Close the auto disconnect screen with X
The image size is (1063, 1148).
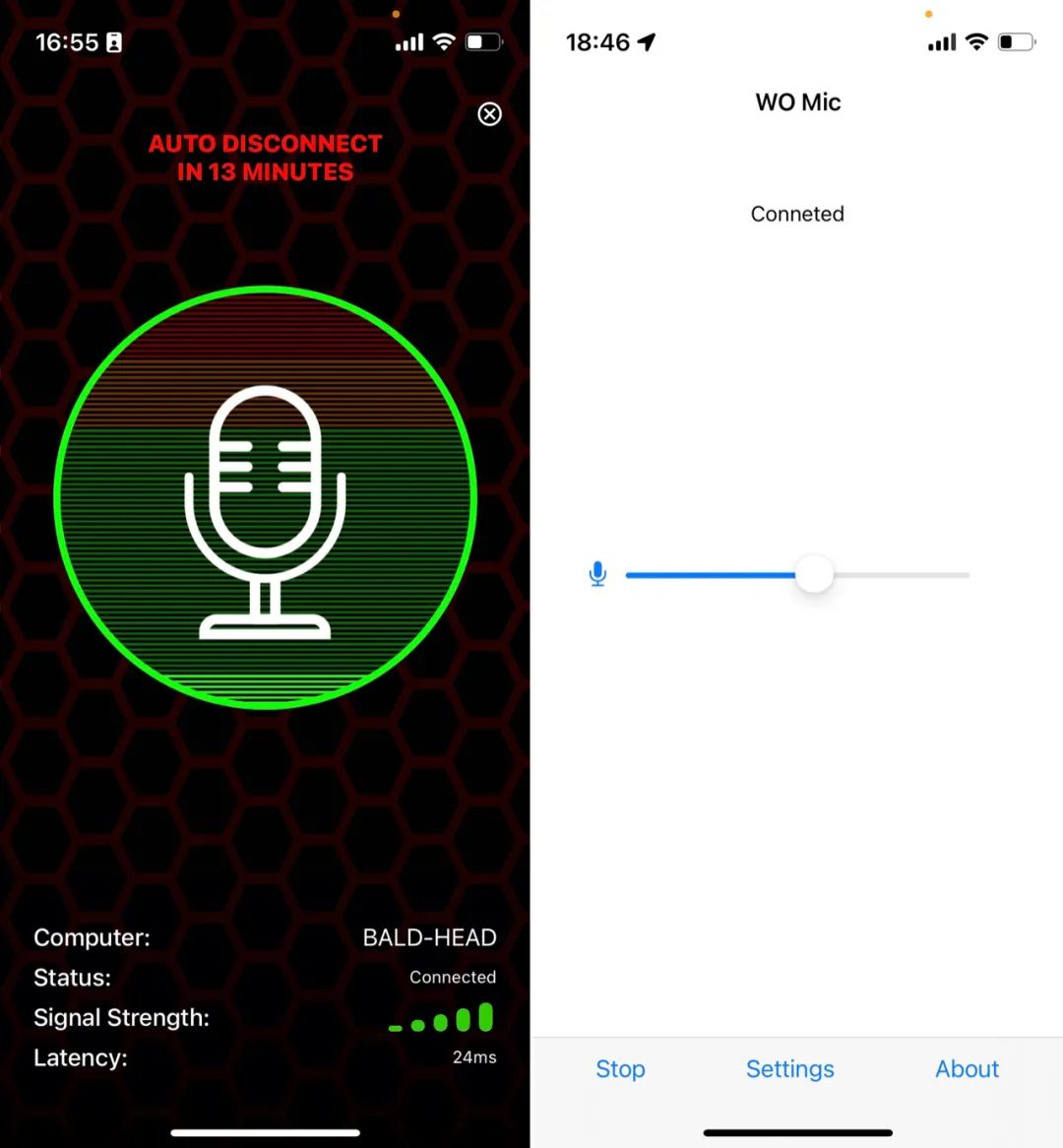click(489, 114)
